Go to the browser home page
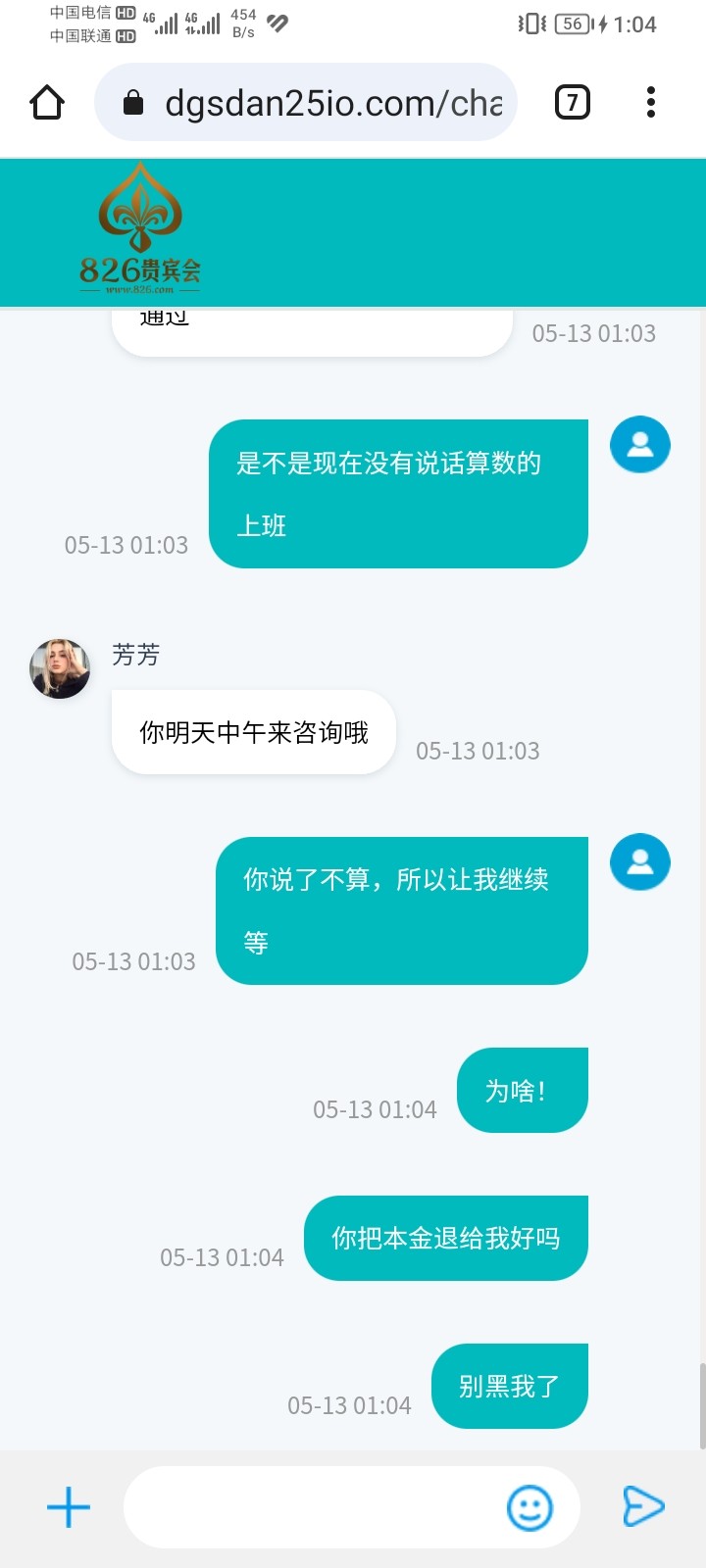The image size is (706, 1568). pyautogui.click(x=47, y=102)
